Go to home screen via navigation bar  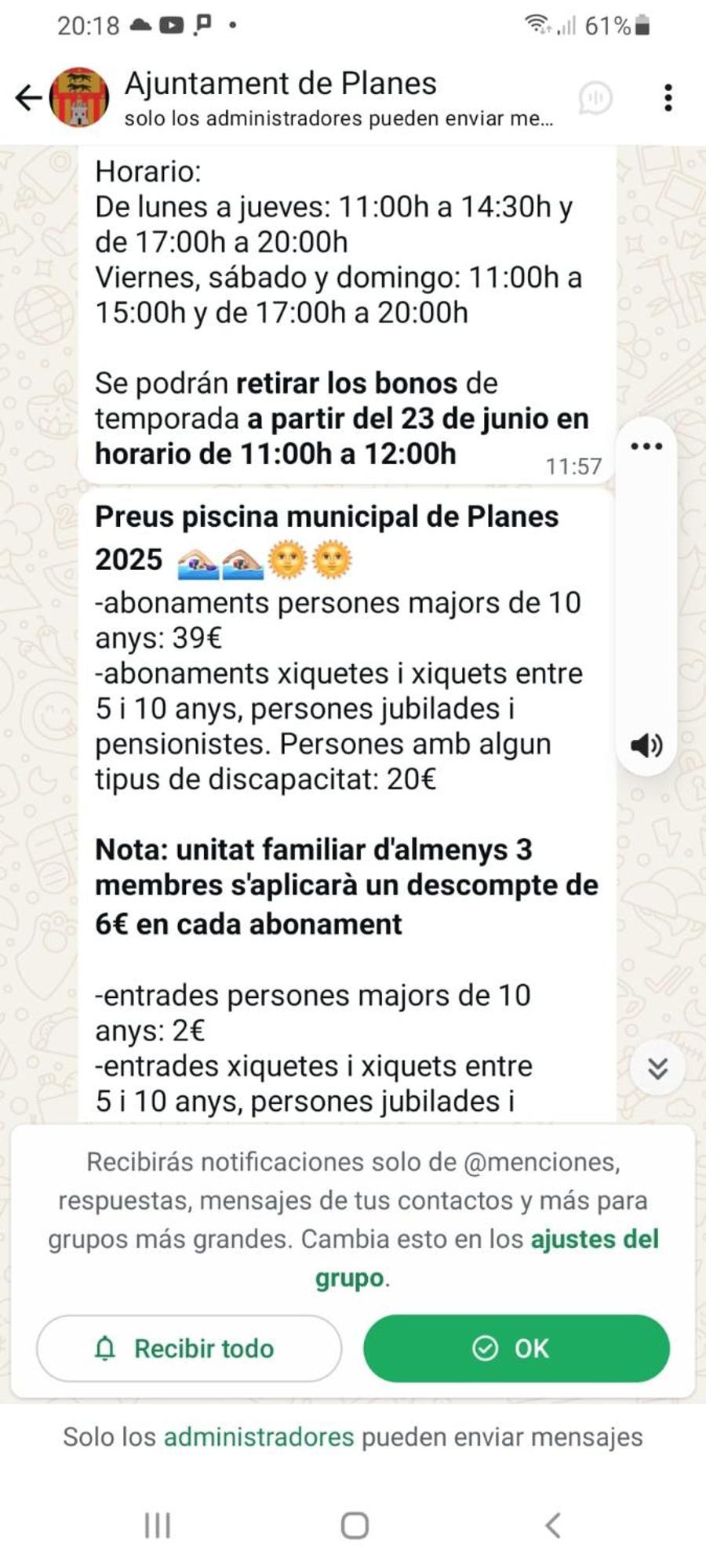pos(355,1526)
